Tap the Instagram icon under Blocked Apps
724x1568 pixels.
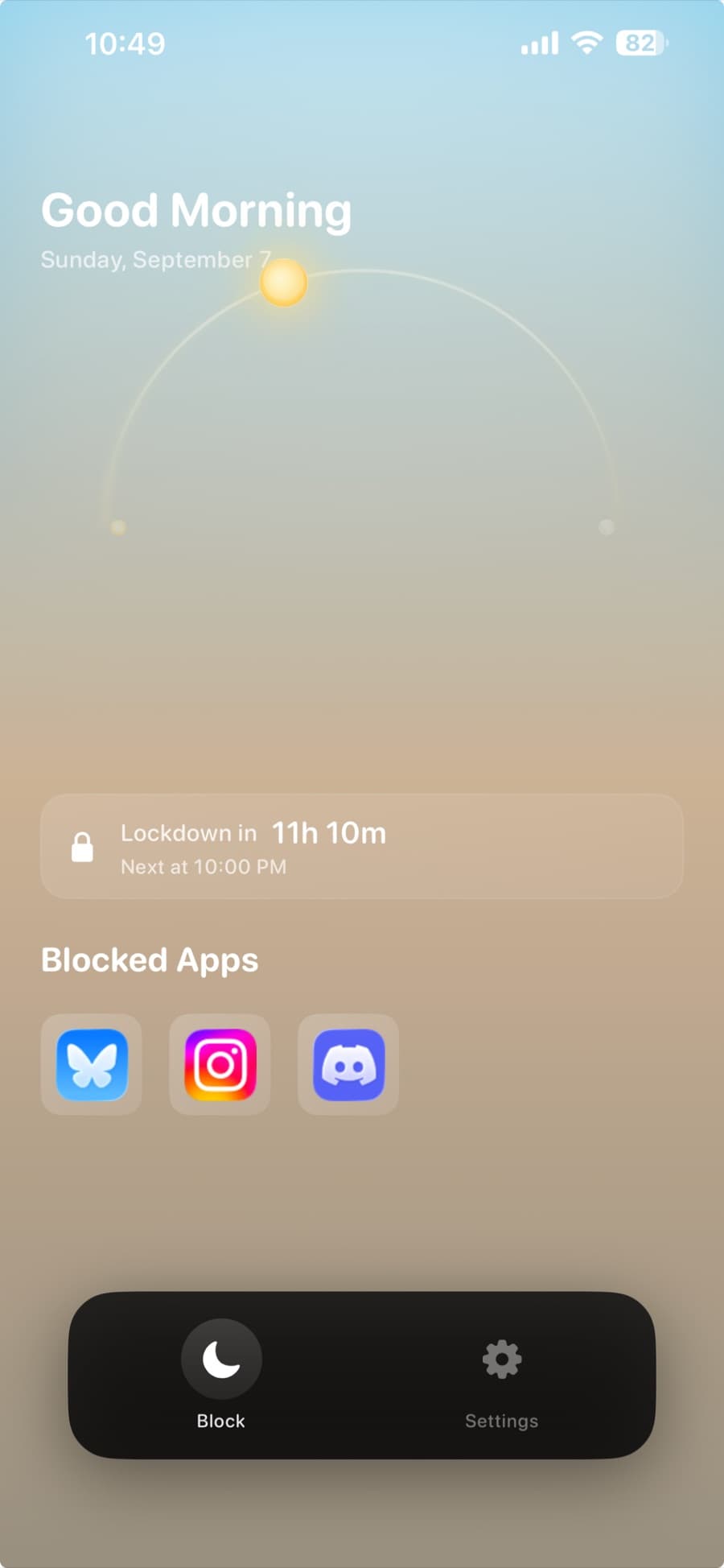coord(220,1064)
